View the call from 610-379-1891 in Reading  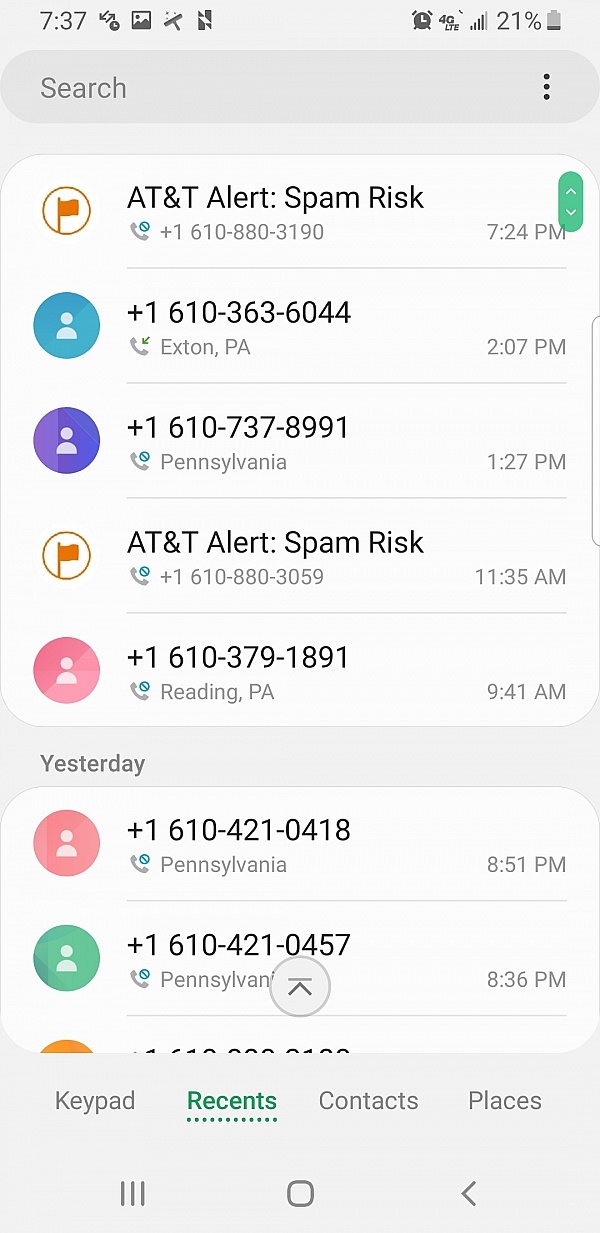tap(300, 670)
